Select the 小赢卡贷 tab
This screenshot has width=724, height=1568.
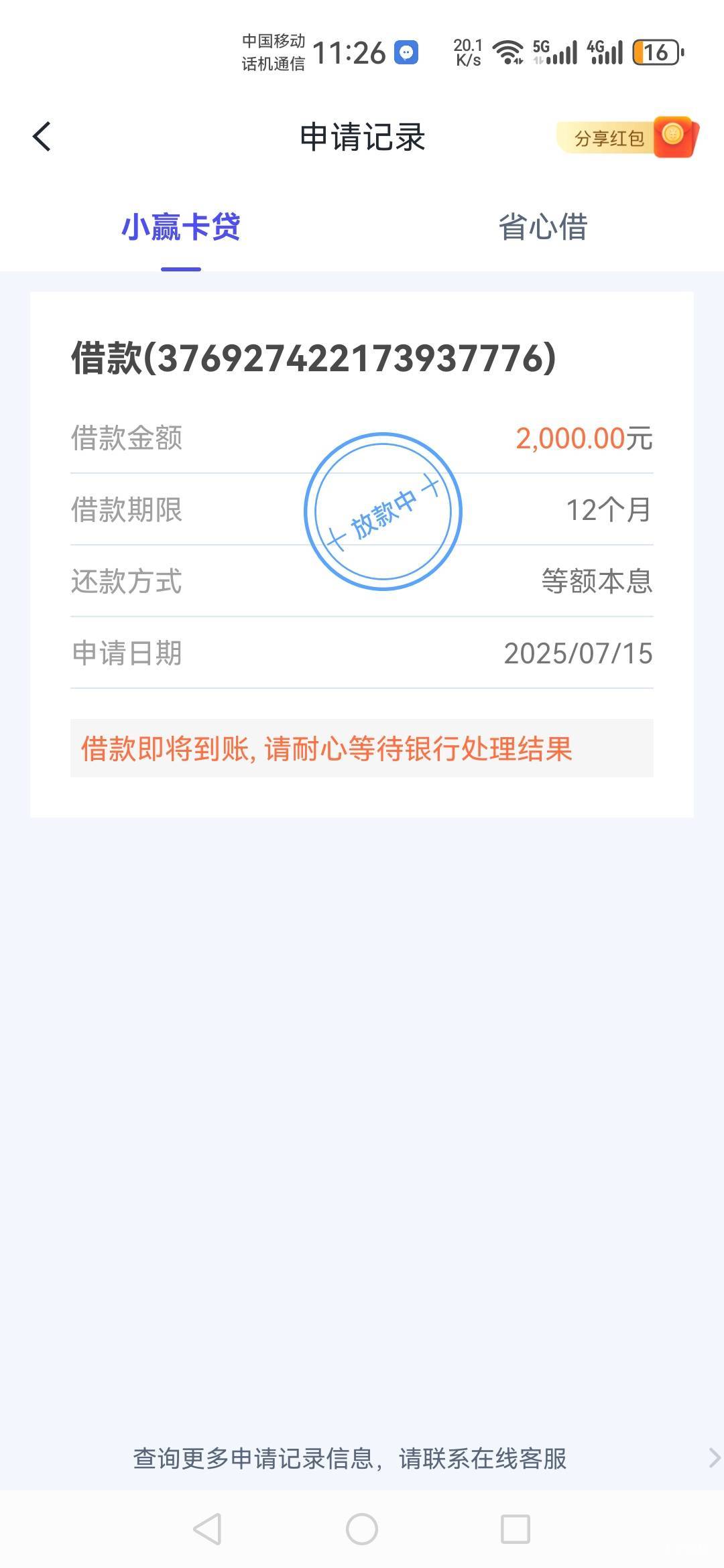pos(181,226)
